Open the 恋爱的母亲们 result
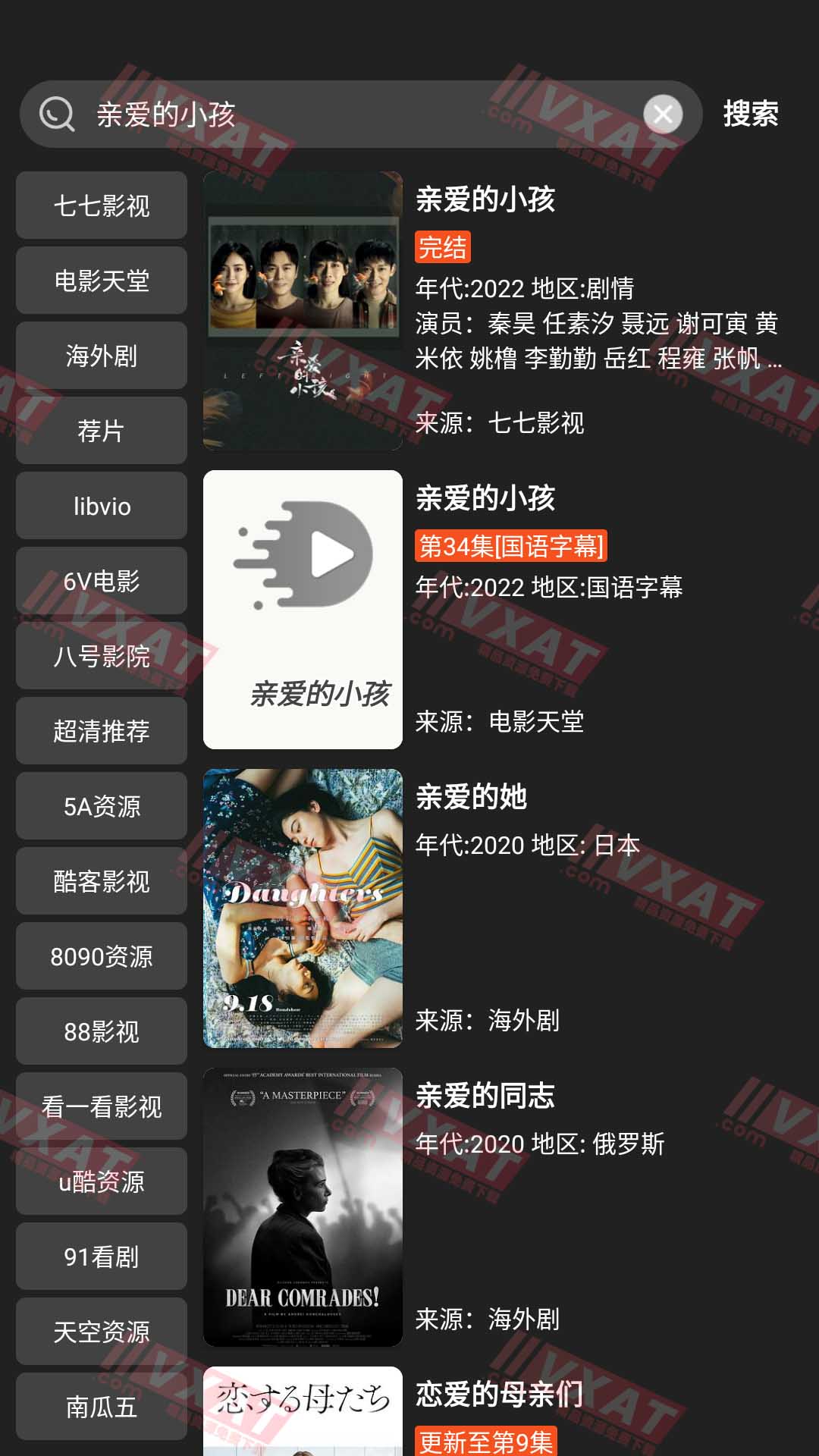This screenshot has height=1456, width=819. pyautogui.click(x=493, y=1410)
